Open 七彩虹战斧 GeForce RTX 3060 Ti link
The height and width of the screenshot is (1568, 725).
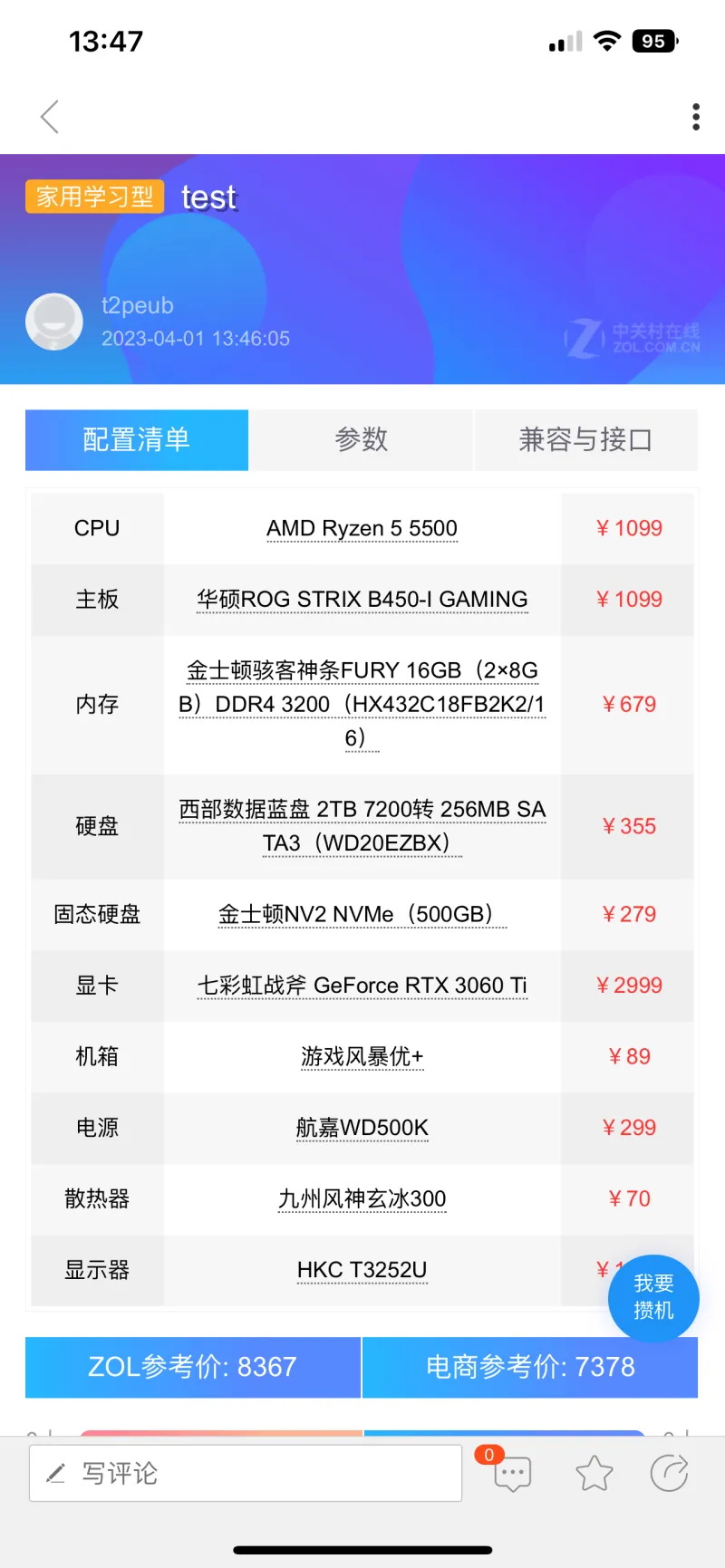(362, 986)
